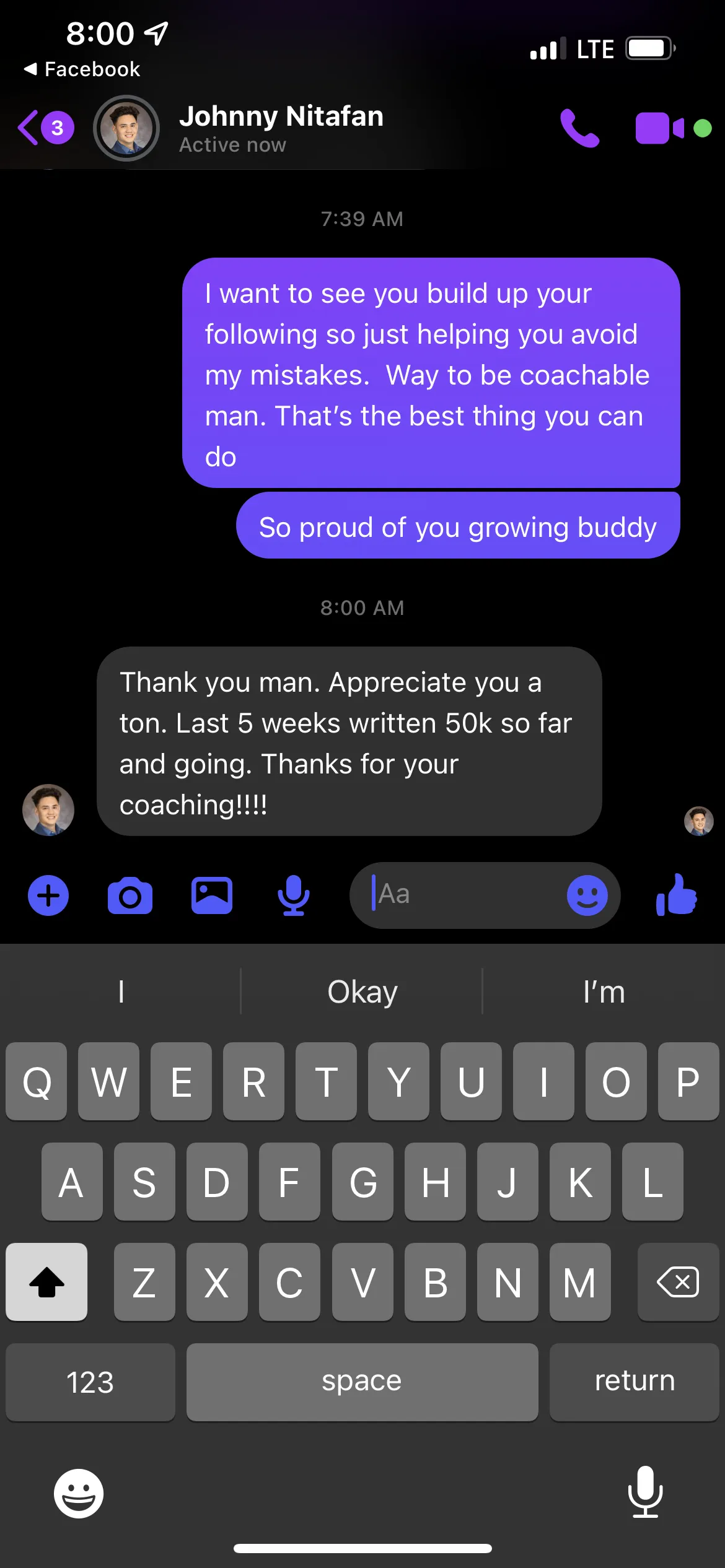Image resolution: width=725 pixels, height=1568 pixels.
Task: Start a voice call with Johnny
Action: coord(579,128)
